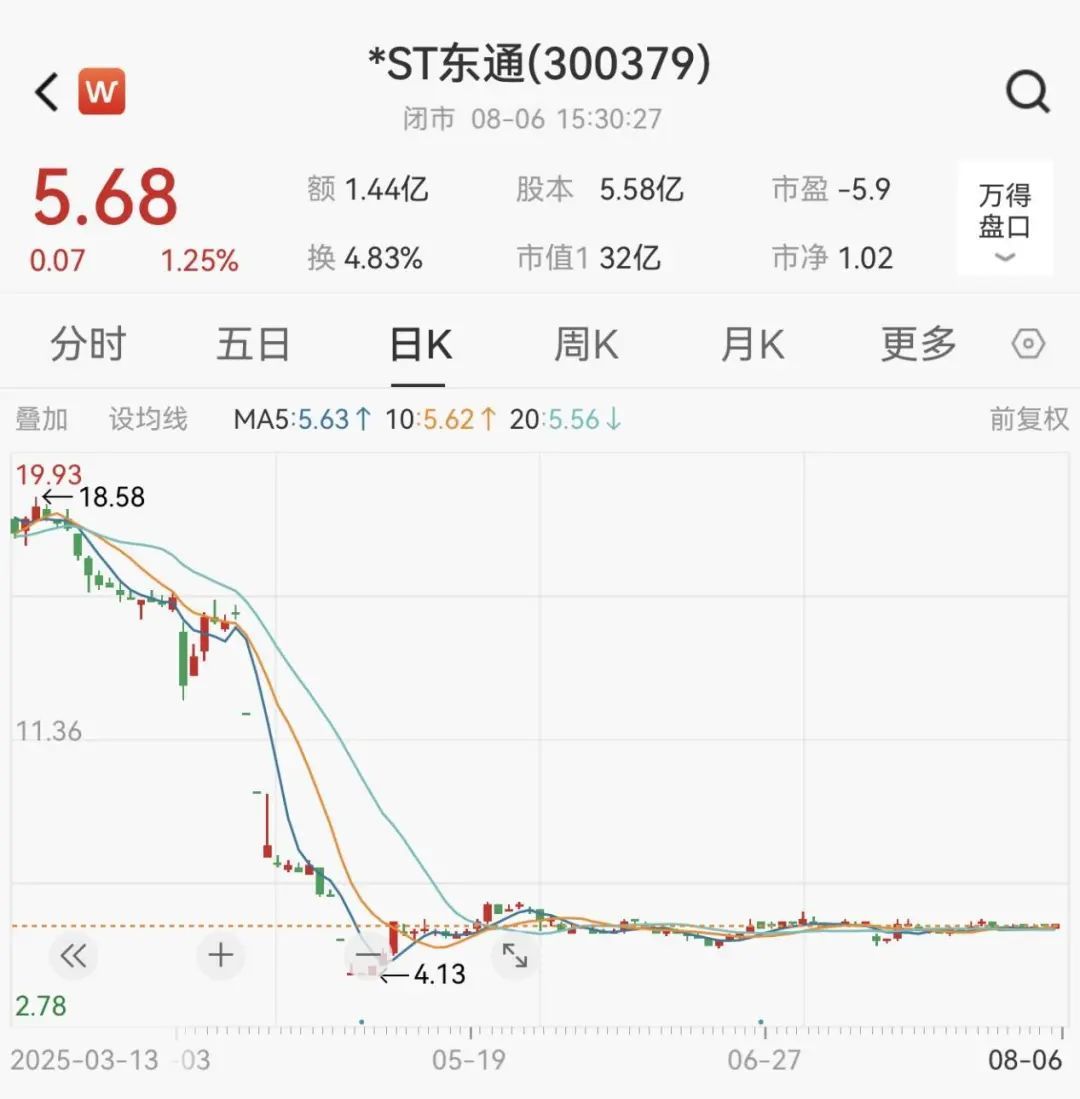The image size is (1080, 1099).
Task: Tap 叠加 to overlay another stock
Action: tap(41, 419)
